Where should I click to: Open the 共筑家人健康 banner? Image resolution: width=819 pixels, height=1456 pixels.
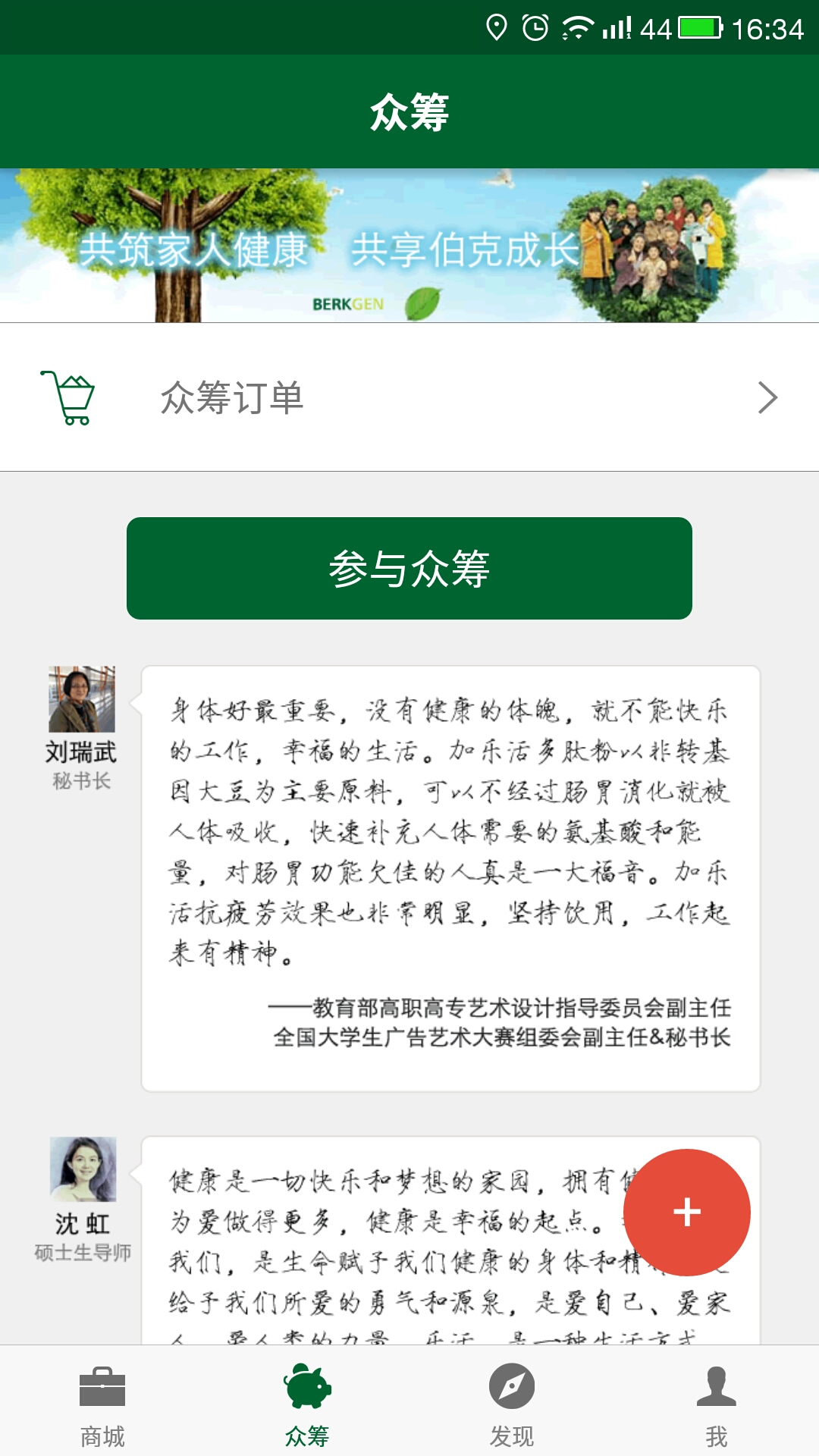pos(409,246)
